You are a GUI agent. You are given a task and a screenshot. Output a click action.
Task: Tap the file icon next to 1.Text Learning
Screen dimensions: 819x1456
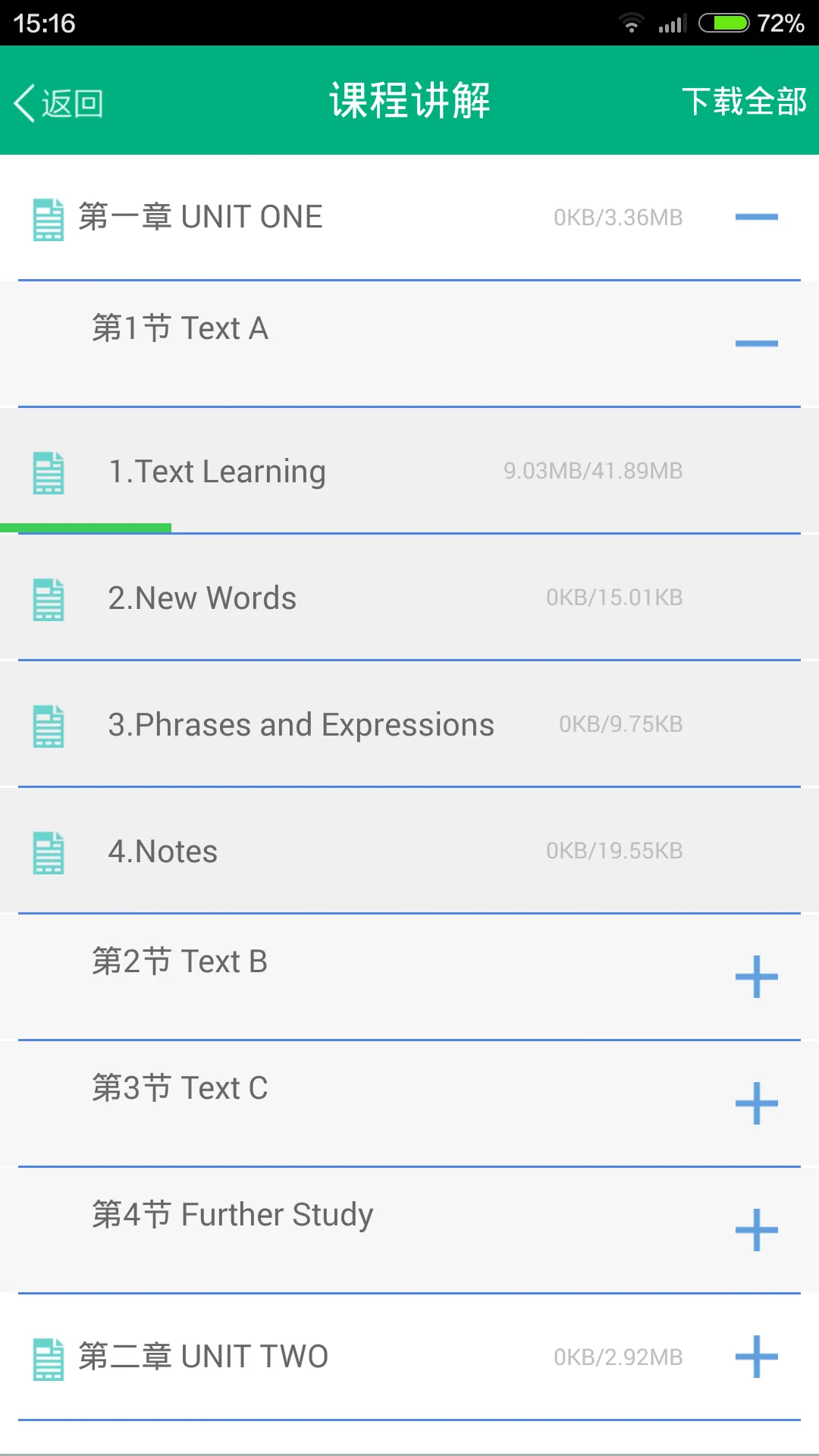pos(47,472)
